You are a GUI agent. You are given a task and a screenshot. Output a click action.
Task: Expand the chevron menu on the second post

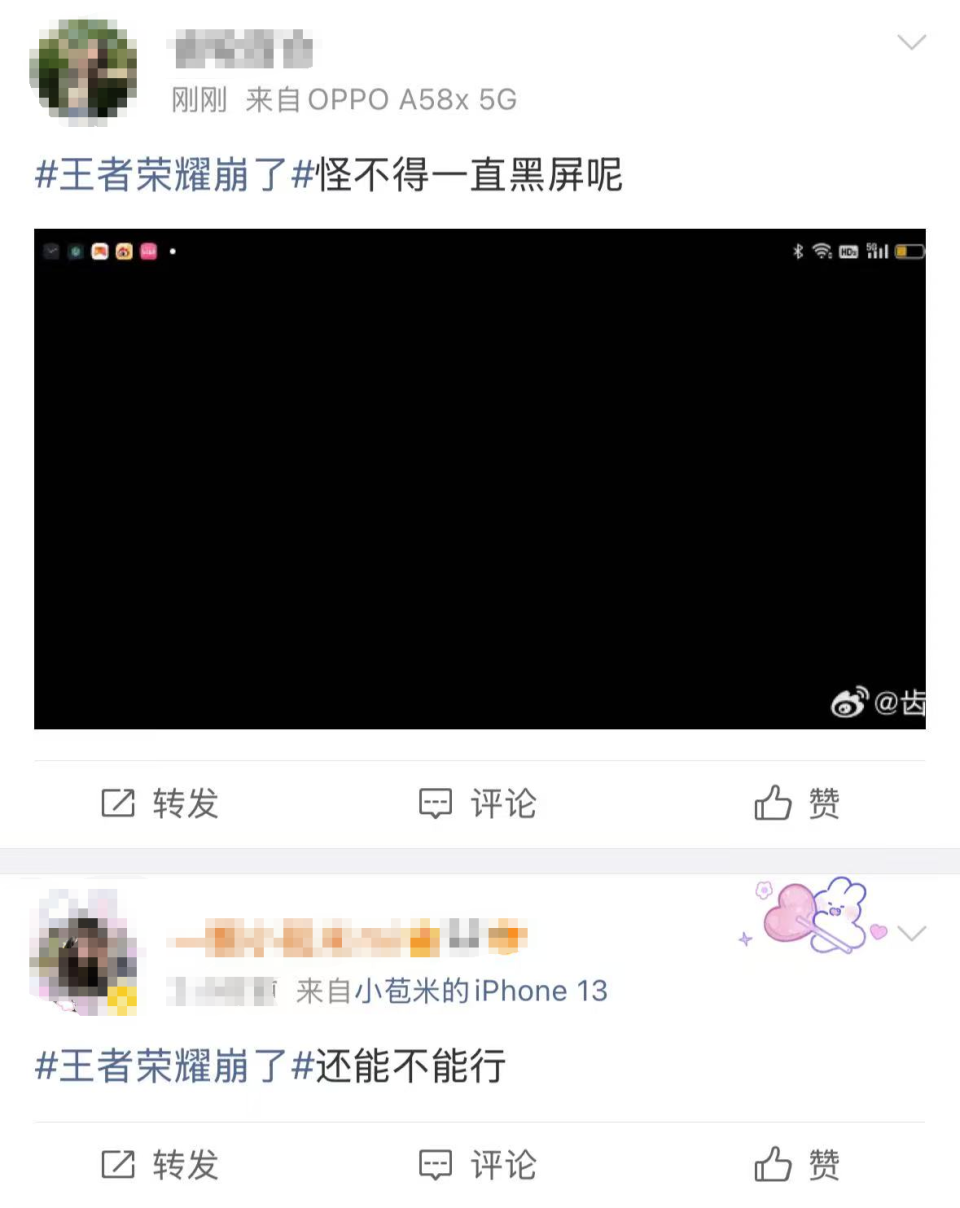(x=912, y=932)
